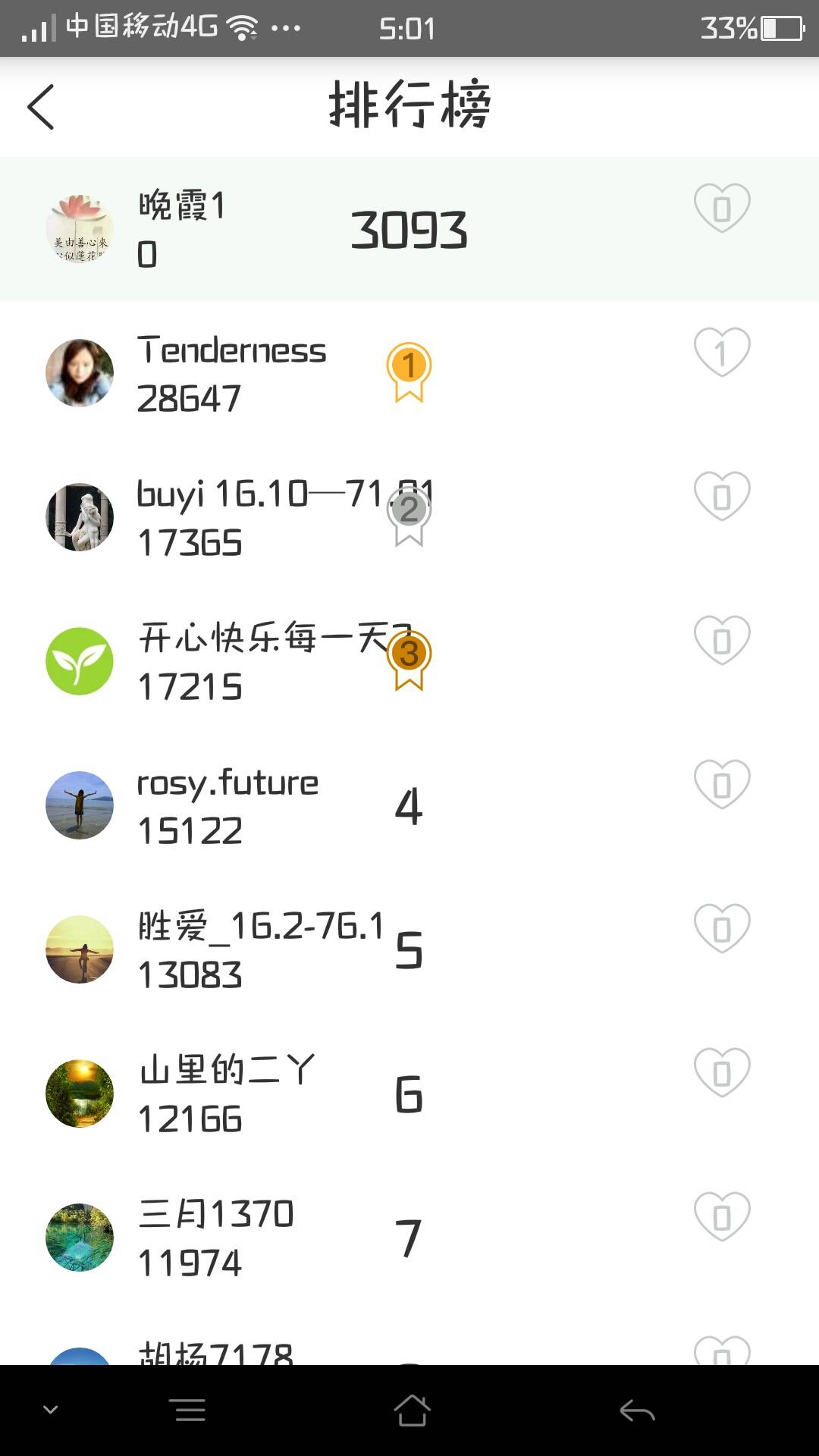Give rosy.future a like
Screen dimensions: 819x1456
[x=721, y=784]
